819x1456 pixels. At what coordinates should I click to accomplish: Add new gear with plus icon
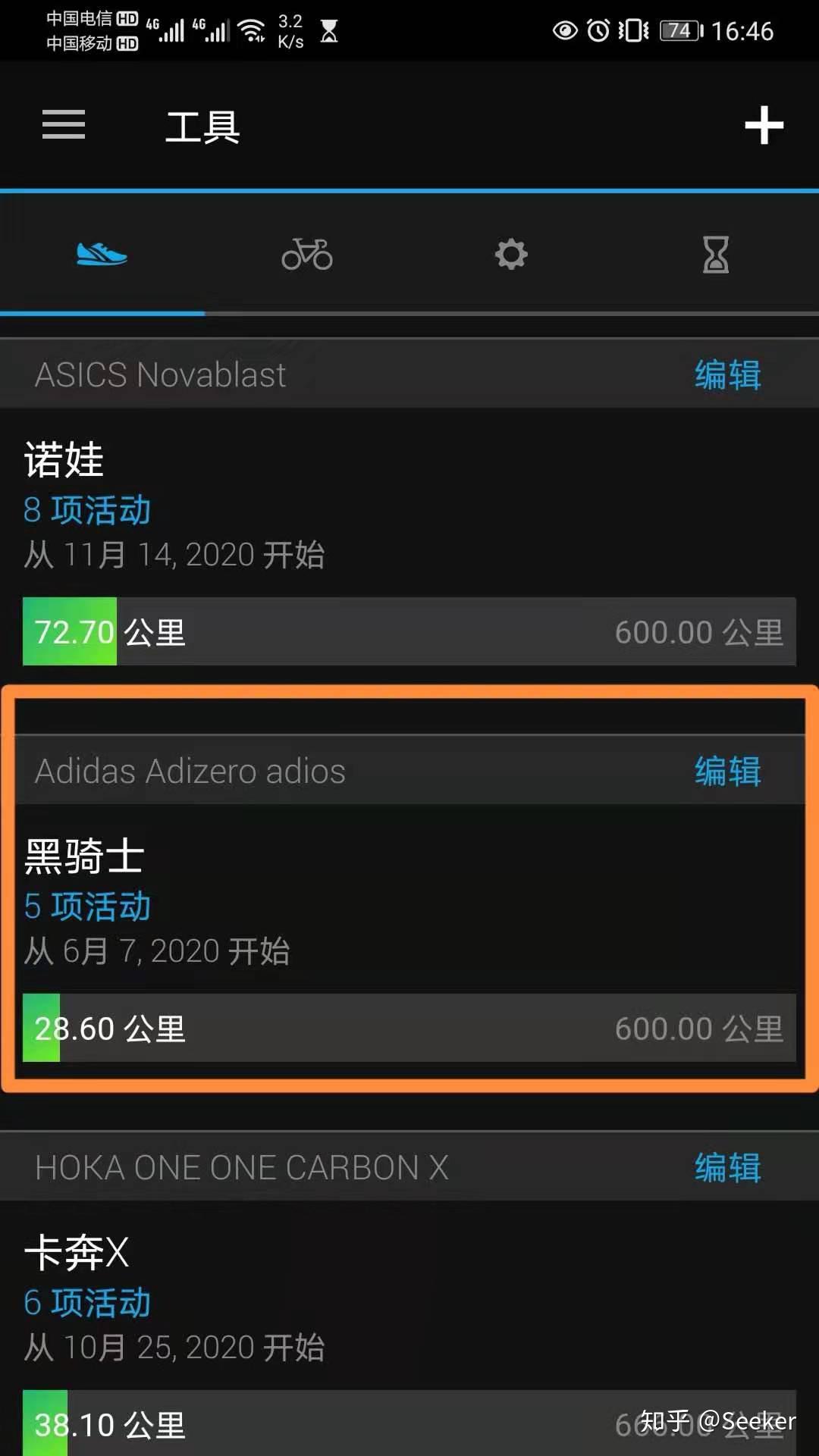pos(764,125)
